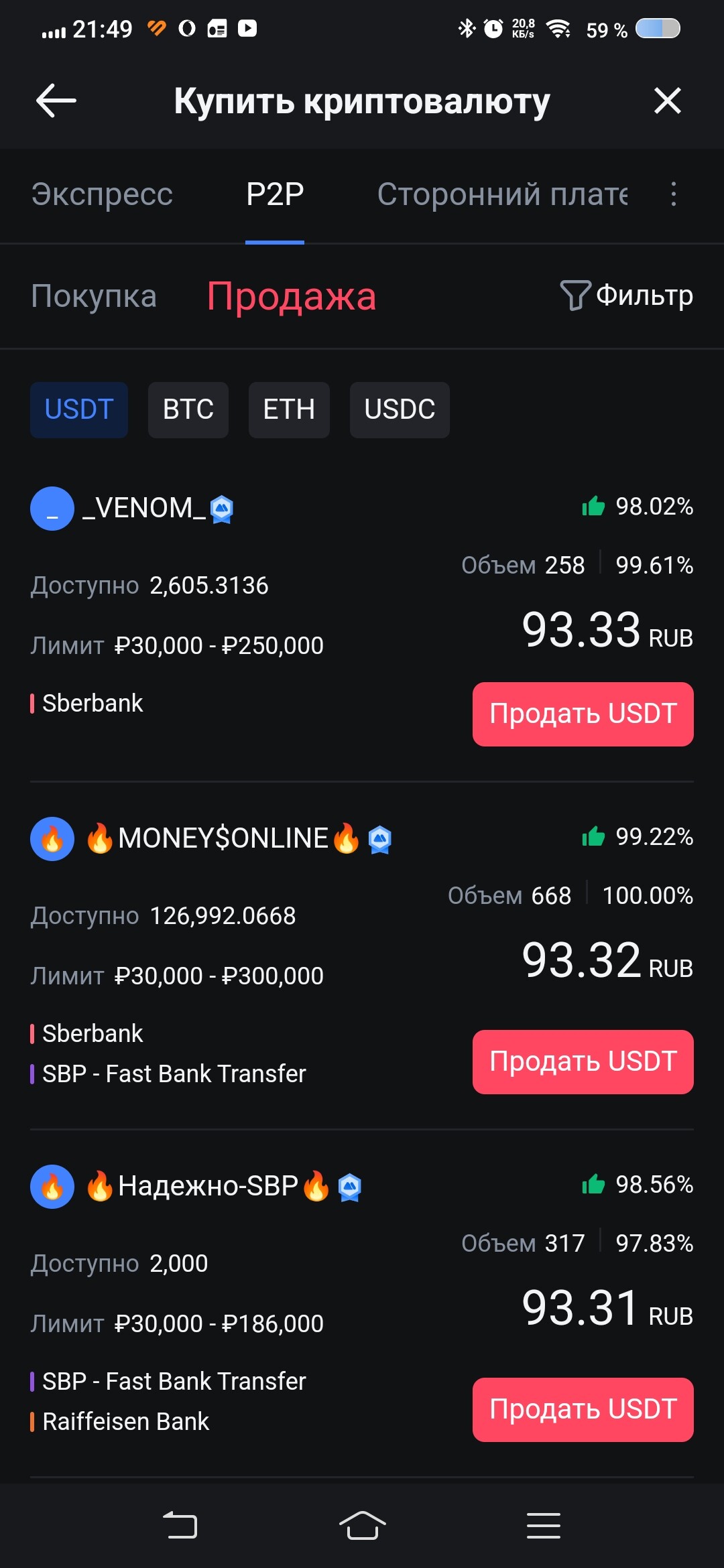The image size is (724, 1568).
Task: Choose the USDC coin chip
Action: (x=400, y=409)
